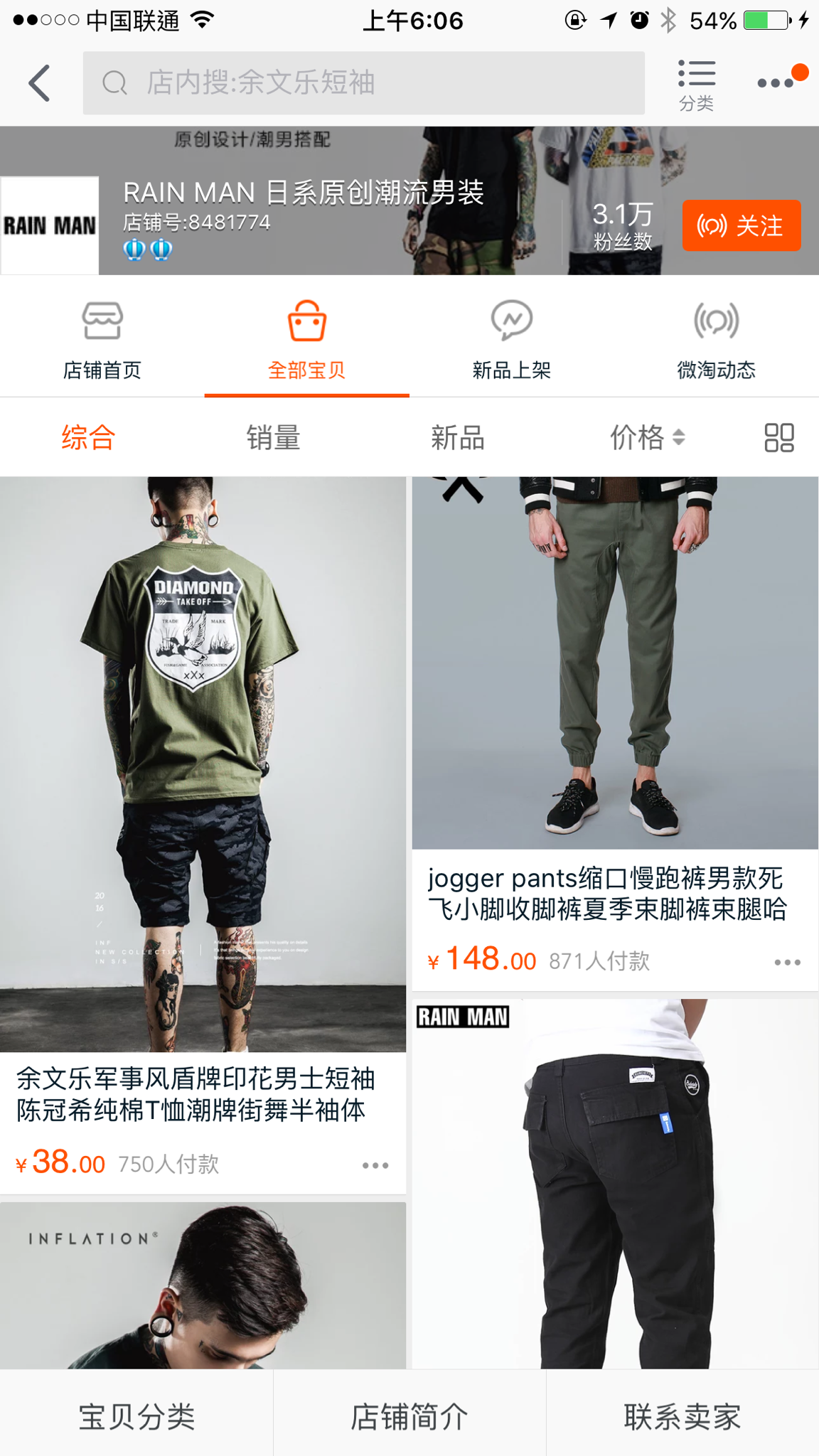Screen dimensions: 819x1456
Task: Open more options on ¥38.00 T-shirt
Action: tap(375, 1165)
